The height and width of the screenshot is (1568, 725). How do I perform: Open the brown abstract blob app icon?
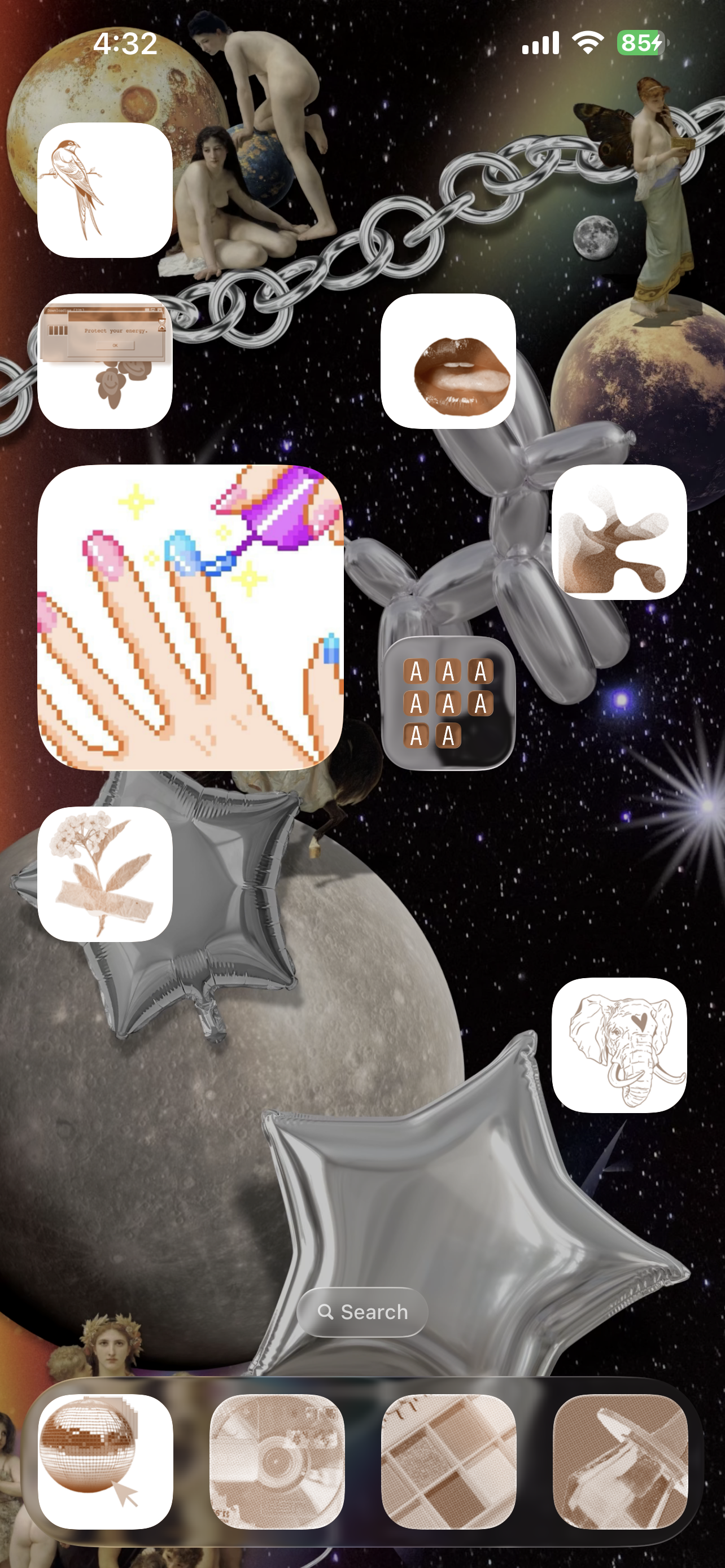619,533
